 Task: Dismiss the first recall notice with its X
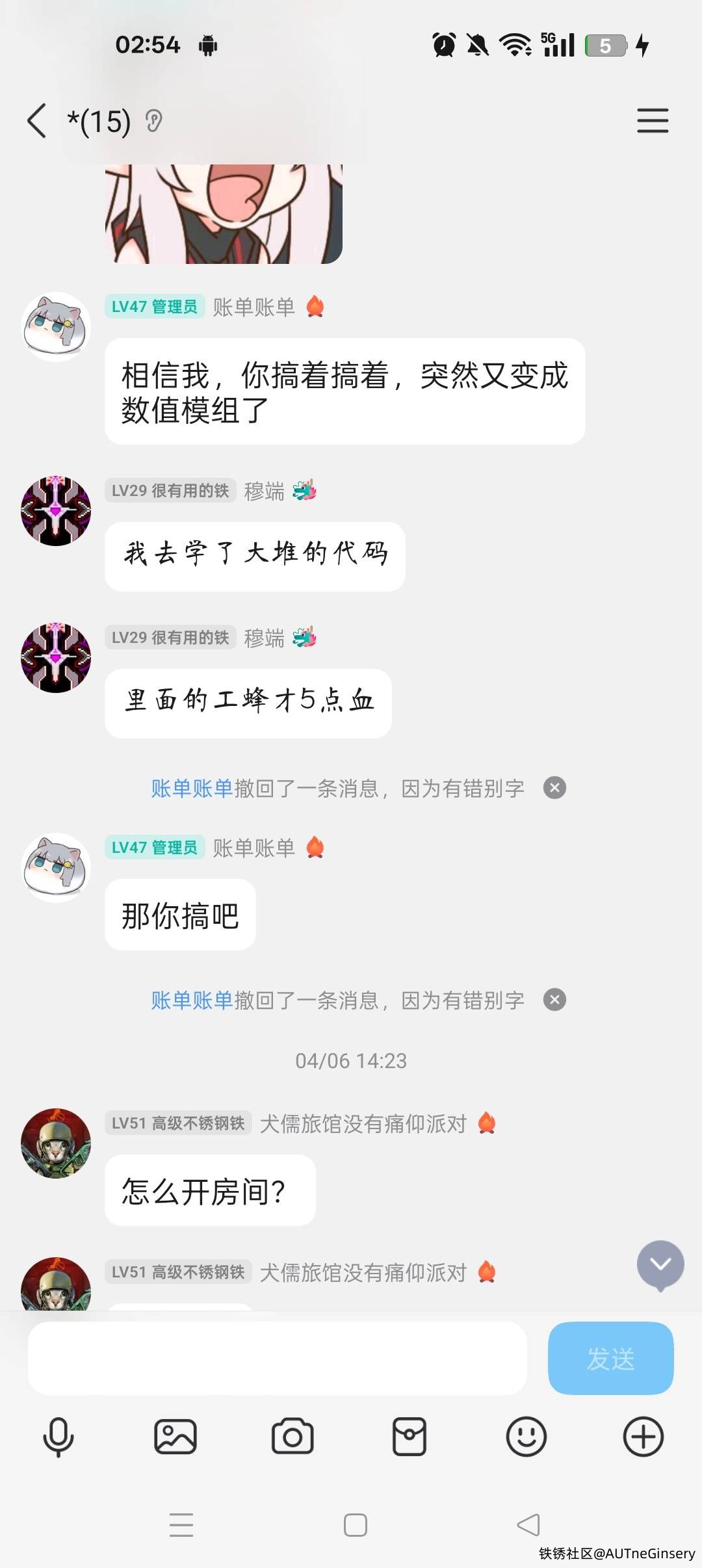[554, 787]
